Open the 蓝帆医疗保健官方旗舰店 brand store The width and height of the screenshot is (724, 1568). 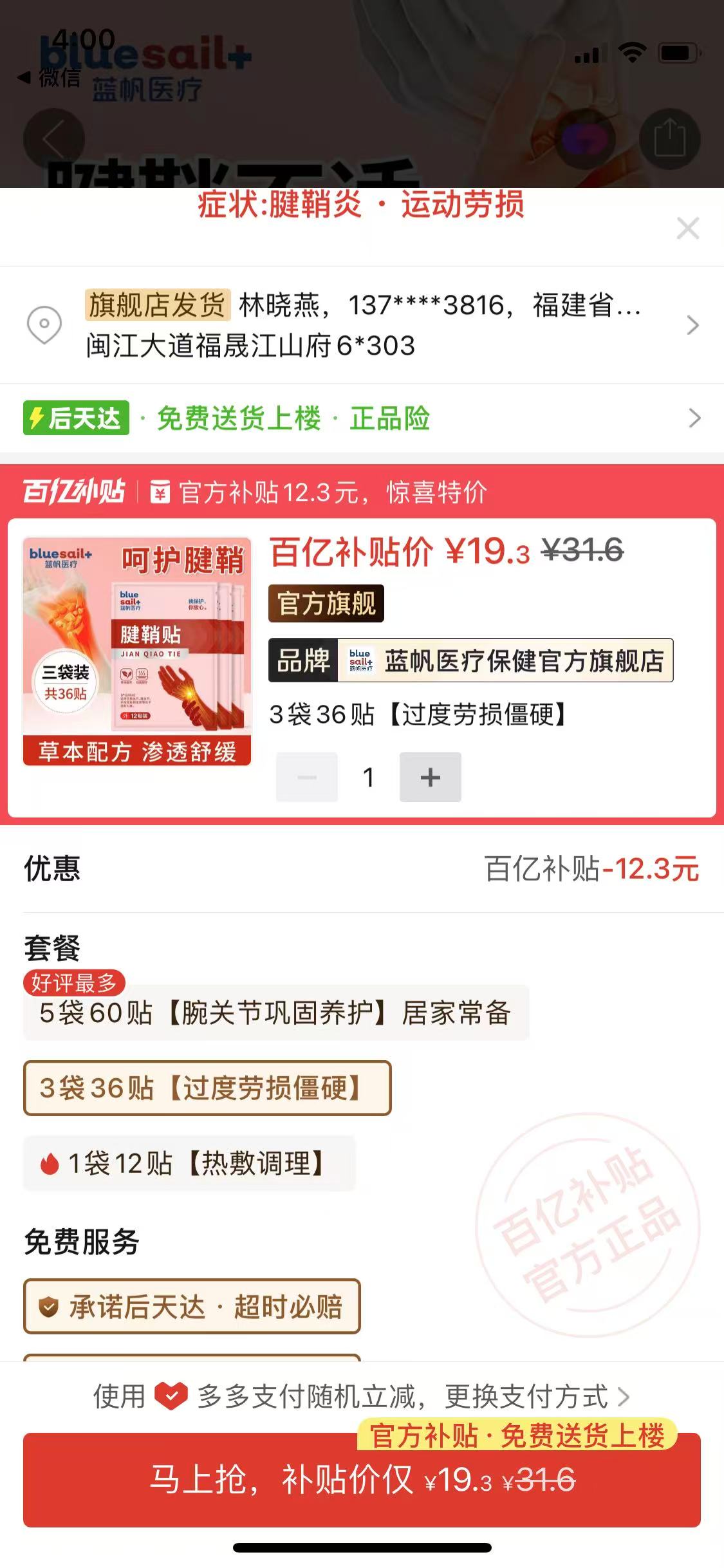coord(470,660)
